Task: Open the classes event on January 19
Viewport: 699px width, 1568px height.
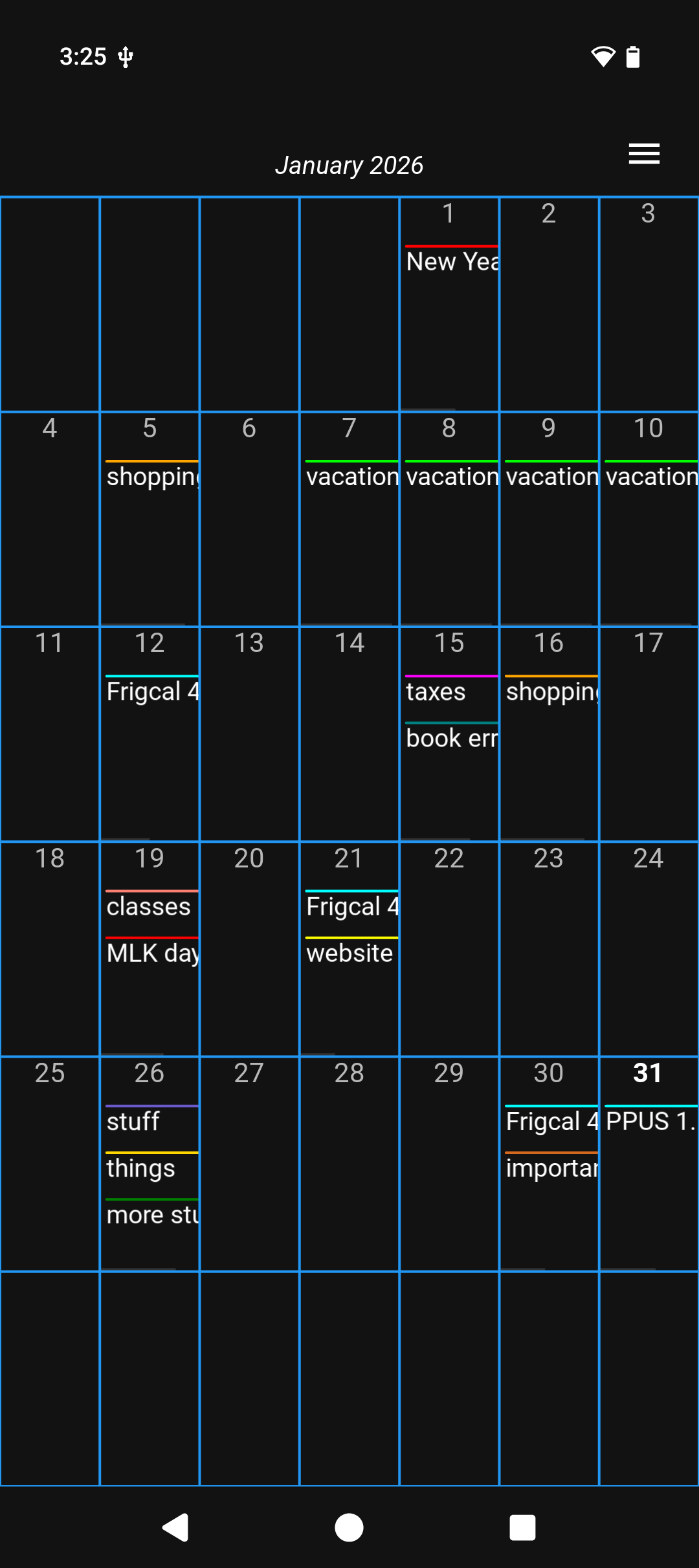Action: click(149, 906)
